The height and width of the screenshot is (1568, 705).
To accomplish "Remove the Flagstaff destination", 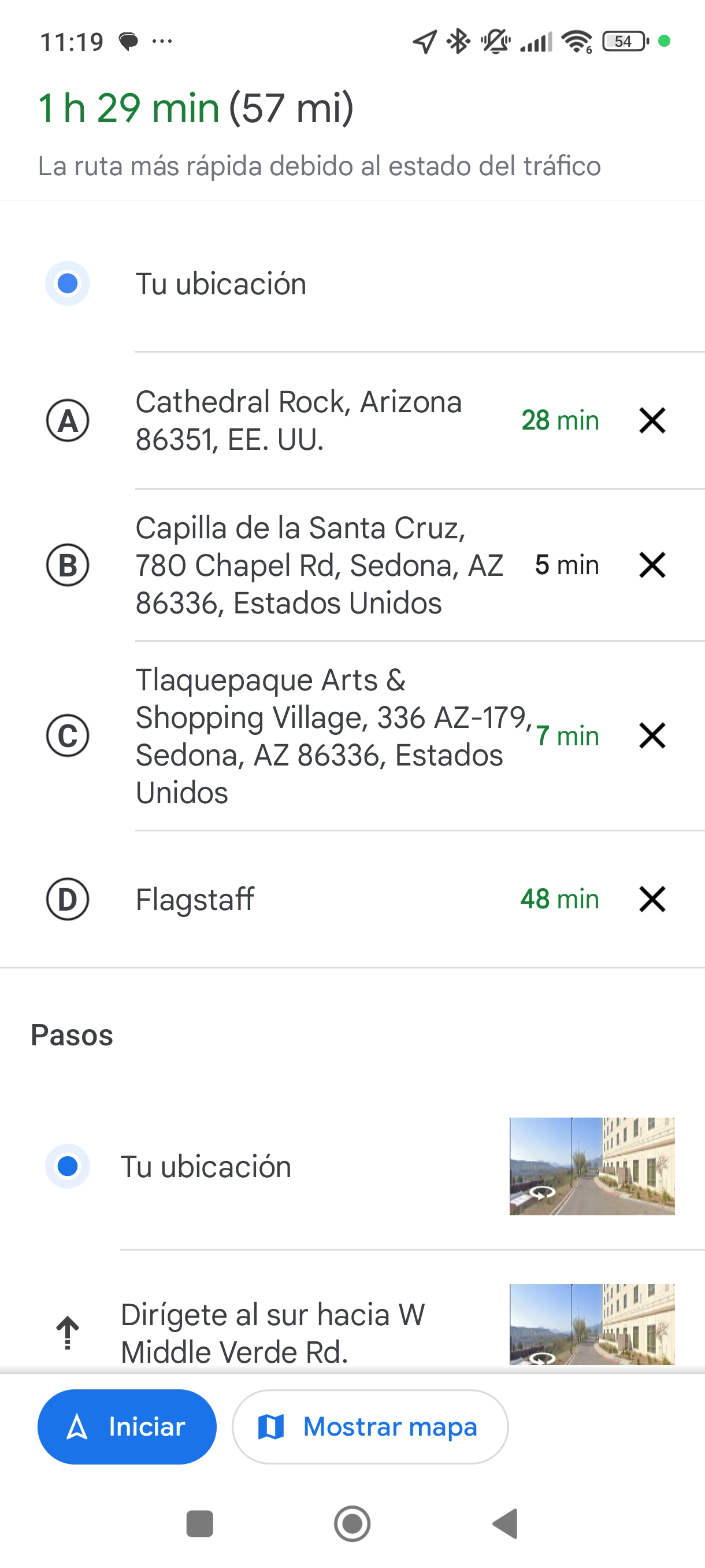I will click(652, 899).
